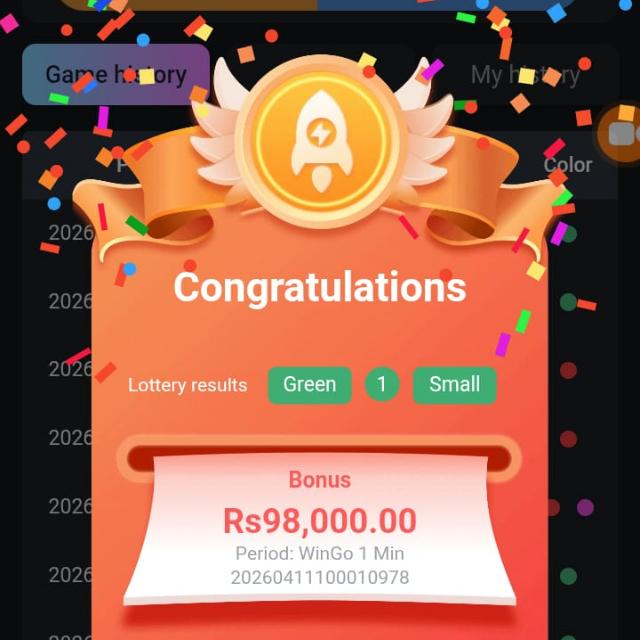Viewport: 640px width, 640px height.
Task: Switch to the My history tab
Action: point(525,75)
